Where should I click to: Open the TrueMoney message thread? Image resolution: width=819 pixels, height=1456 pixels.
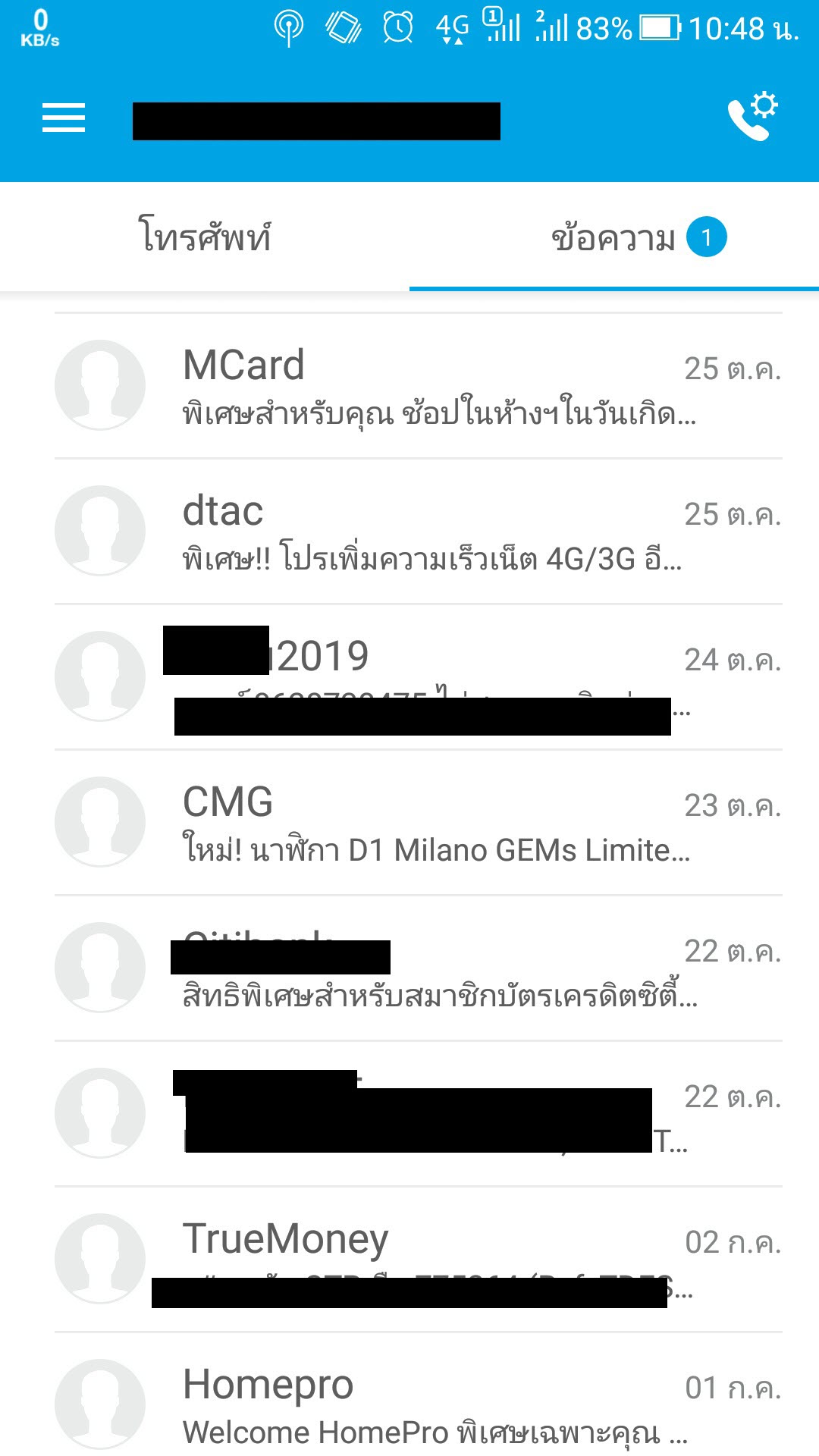tap(419, 1259)
